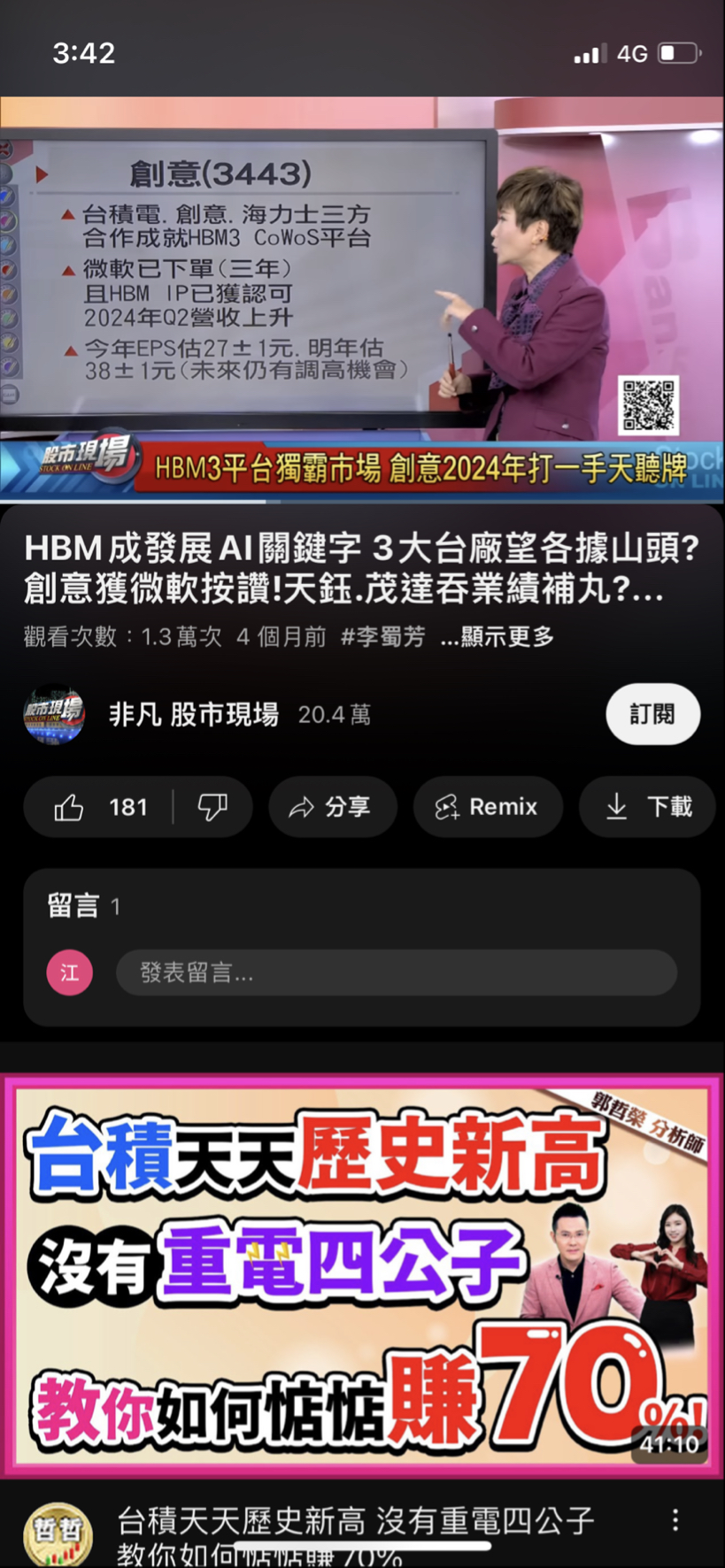
Task: Open the 非凡 股市現場 channel avatar
Action: click(54, 714)
